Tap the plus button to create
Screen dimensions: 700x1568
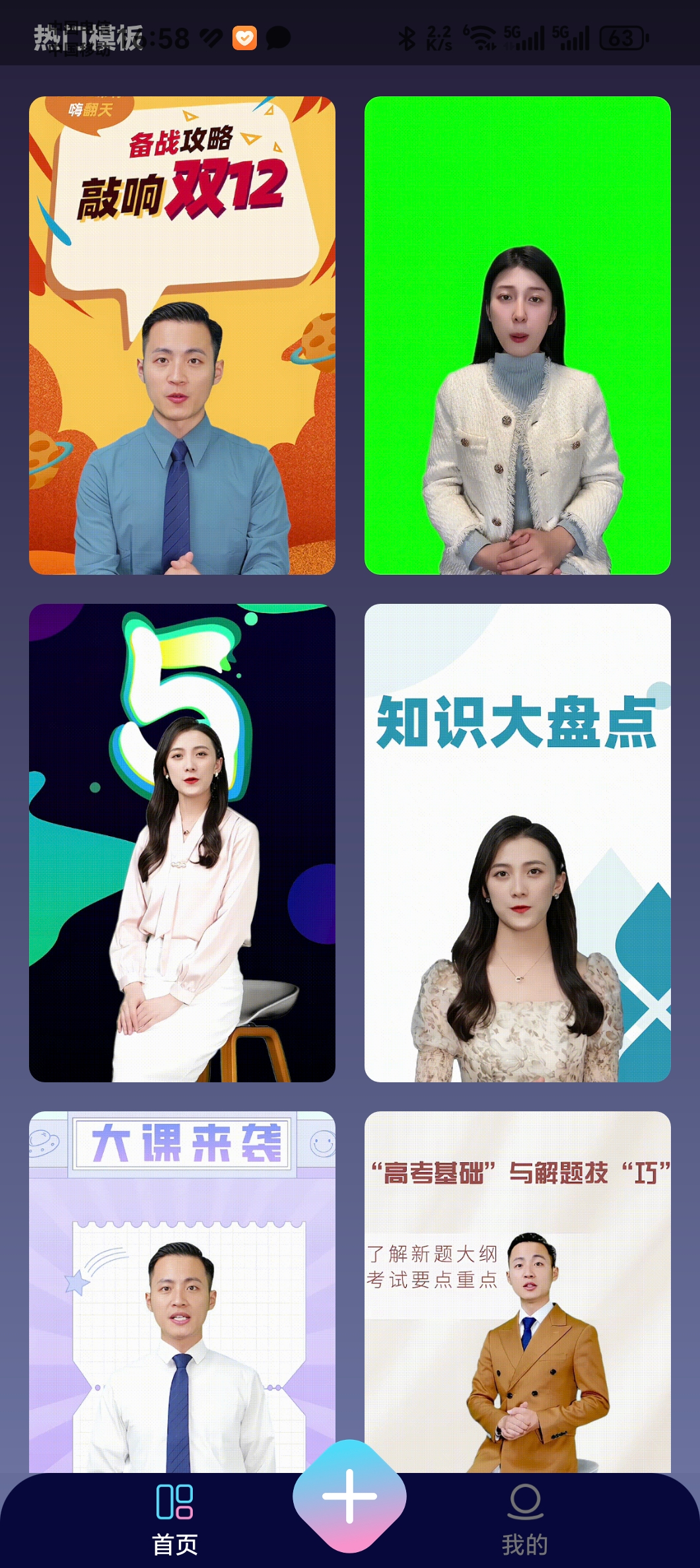pos(350,1496)
